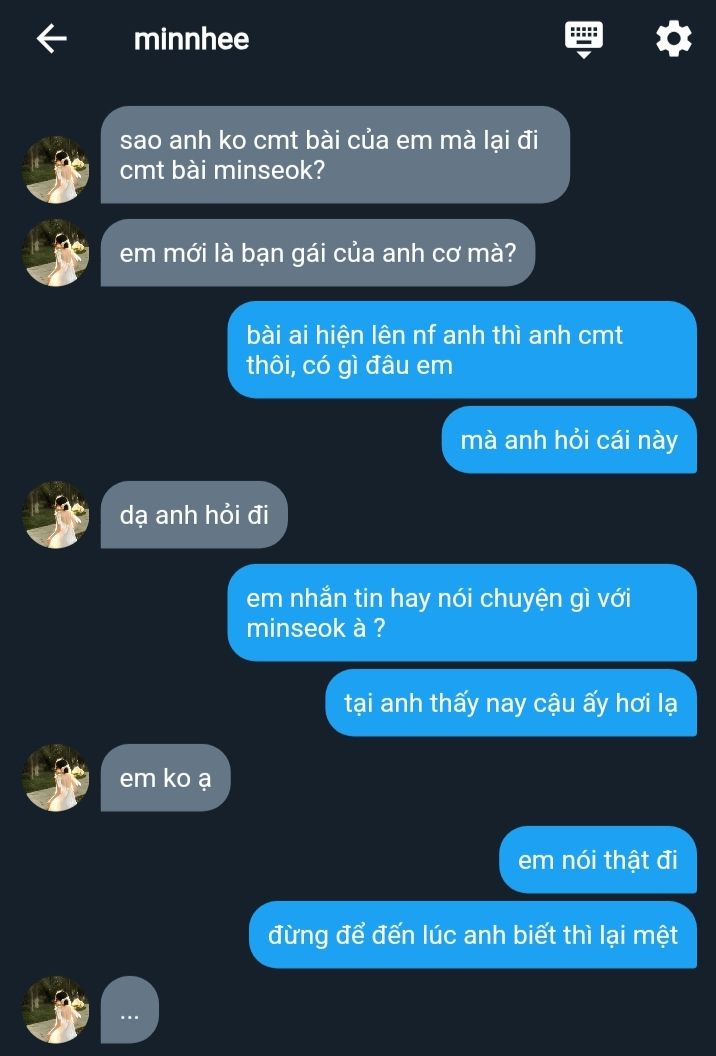Open the keyboard icon in the top bar
Viewport: 716px width, 1056px height.
coord(584,39)
